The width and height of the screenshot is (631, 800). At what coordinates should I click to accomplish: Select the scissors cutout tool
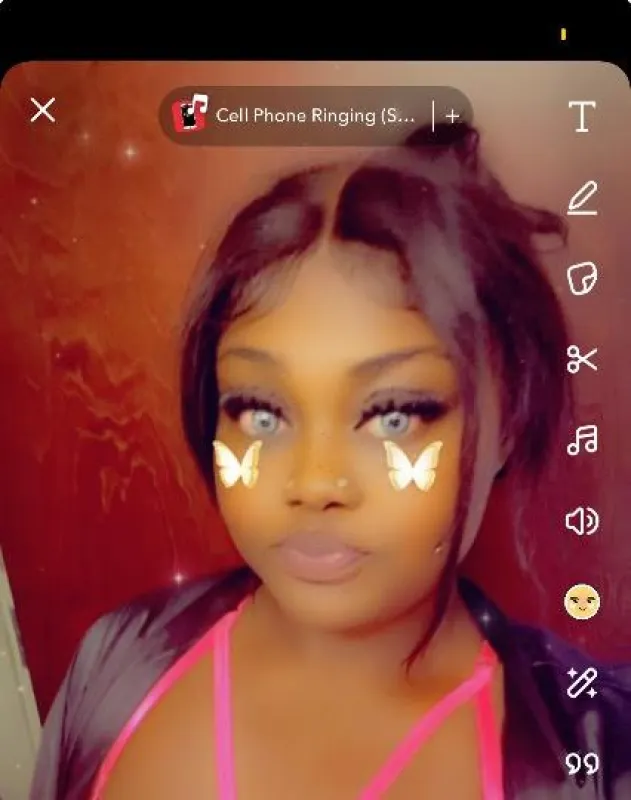tap(582, 359)
